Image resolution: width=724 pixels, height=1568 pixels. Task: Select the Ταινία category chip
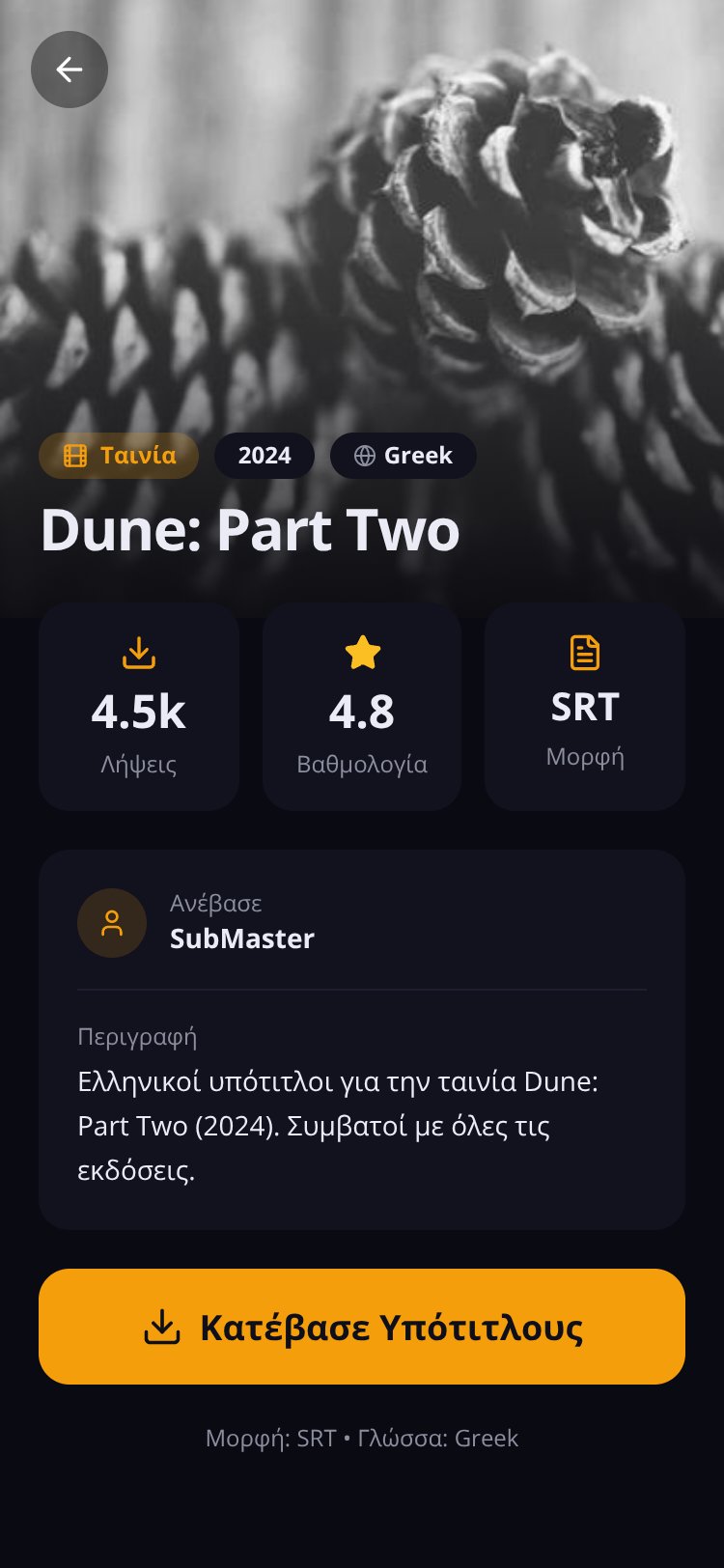point(119,456)
